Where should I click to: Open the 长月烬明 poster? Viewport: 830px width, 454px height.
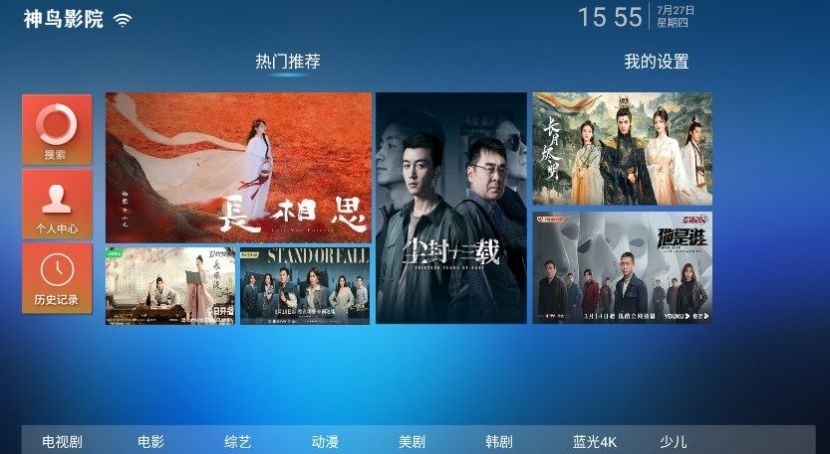(622, 148)
